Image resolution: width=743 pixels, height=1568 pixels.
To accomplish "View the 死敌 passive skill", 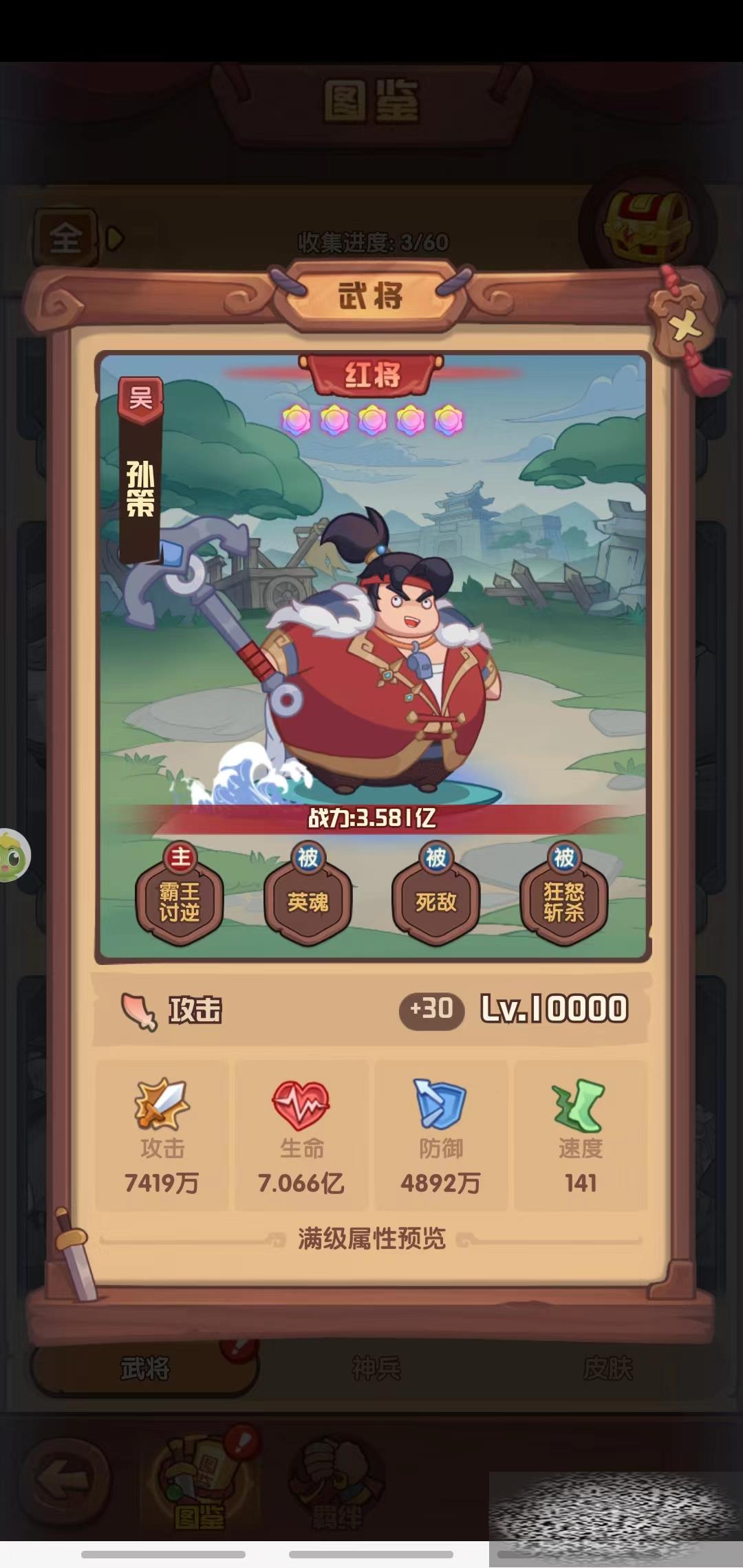I will [x=435, y=901].
